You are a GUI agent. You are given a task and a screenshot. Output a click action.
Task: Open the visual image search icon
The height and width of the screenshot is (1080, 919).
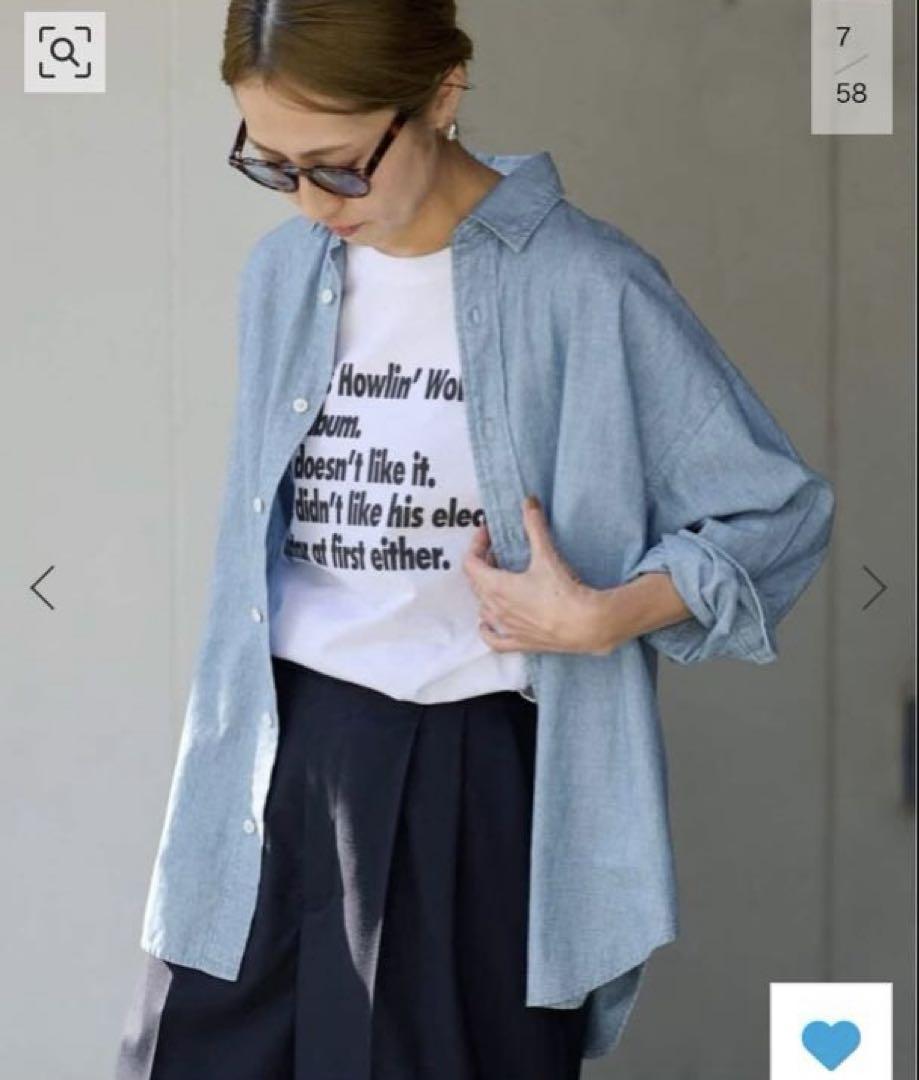pos(64,52)
